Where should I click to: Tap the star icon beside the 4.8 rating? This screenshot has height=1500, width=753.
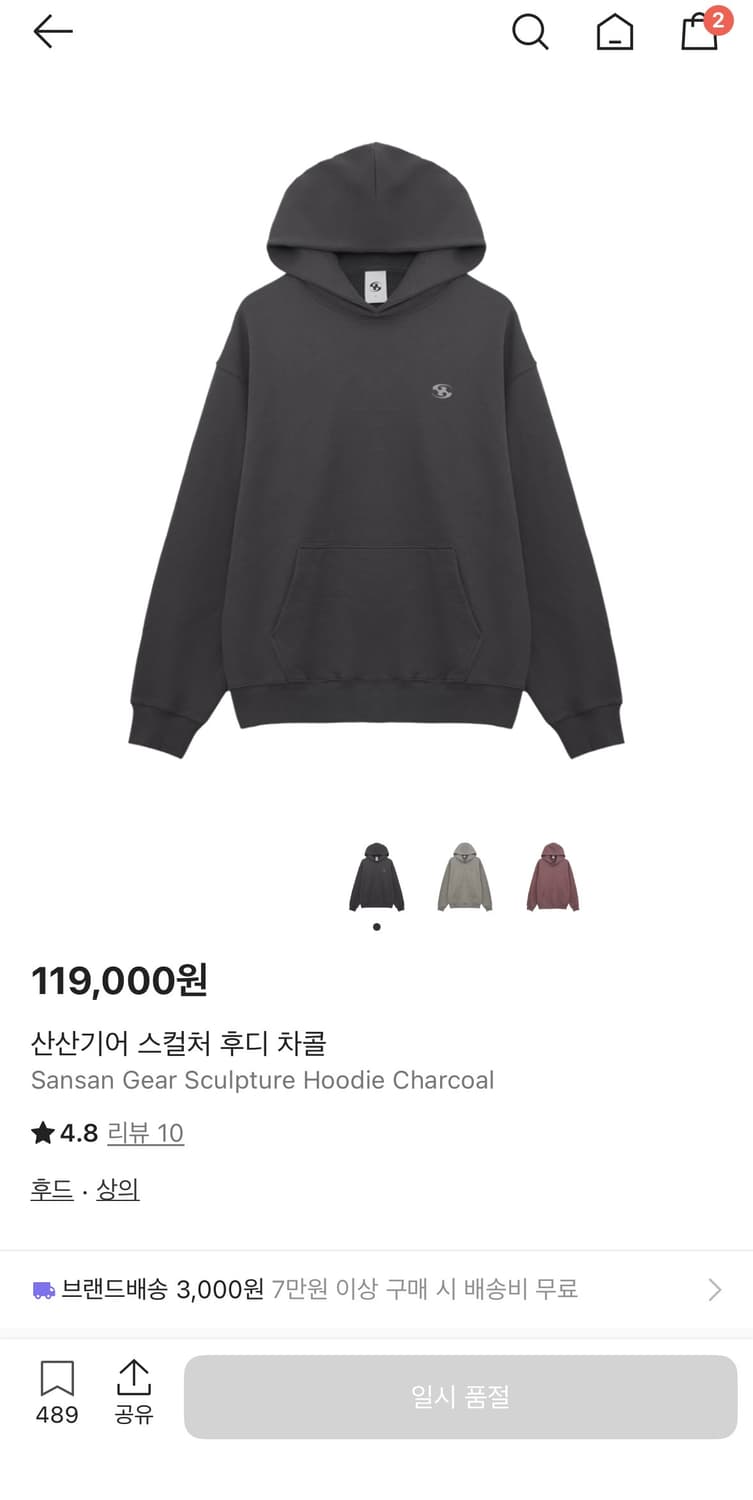41,1133
